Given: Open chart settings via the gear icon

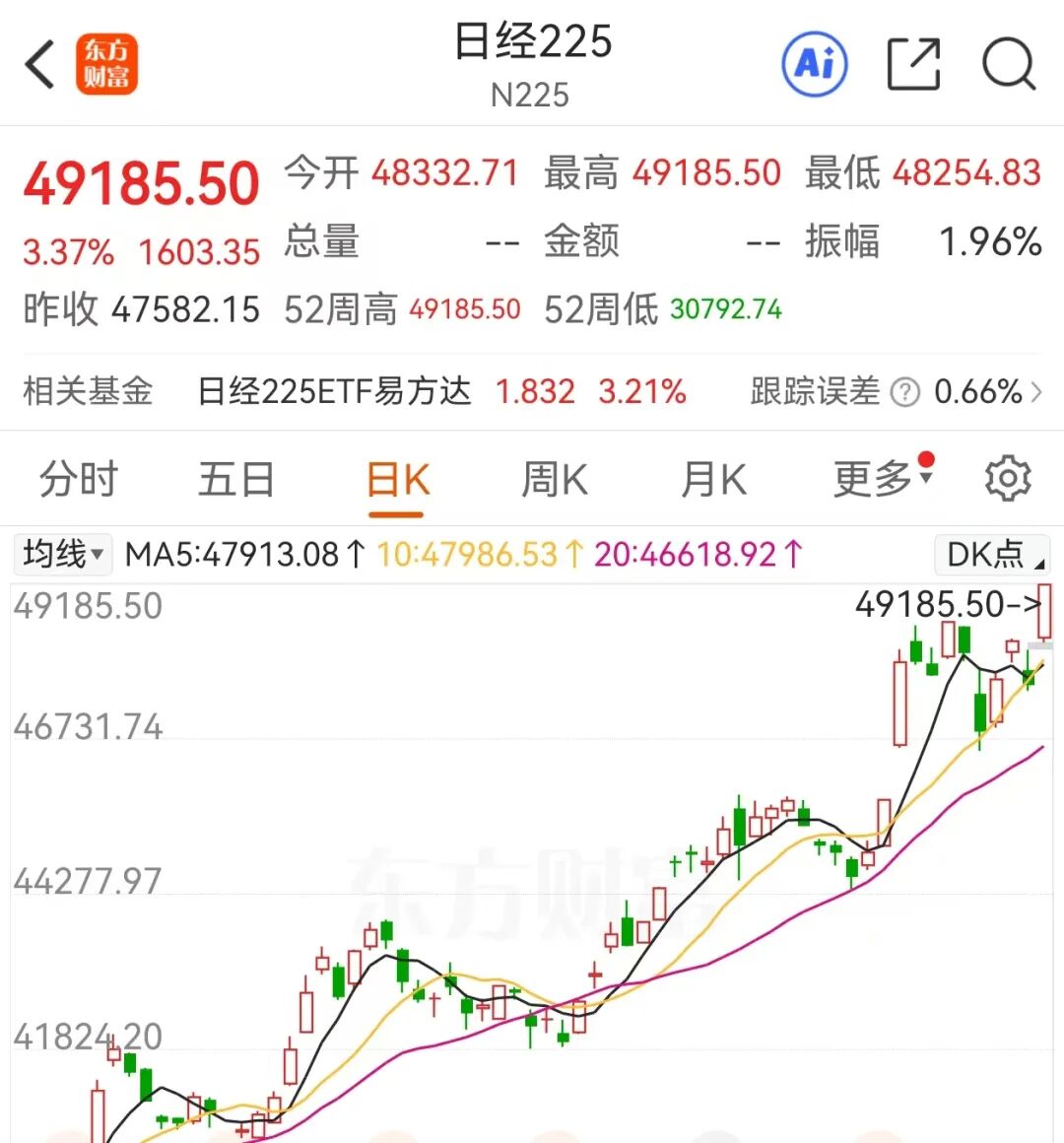Looking at the screenshot, I should tap(1007, 478).
